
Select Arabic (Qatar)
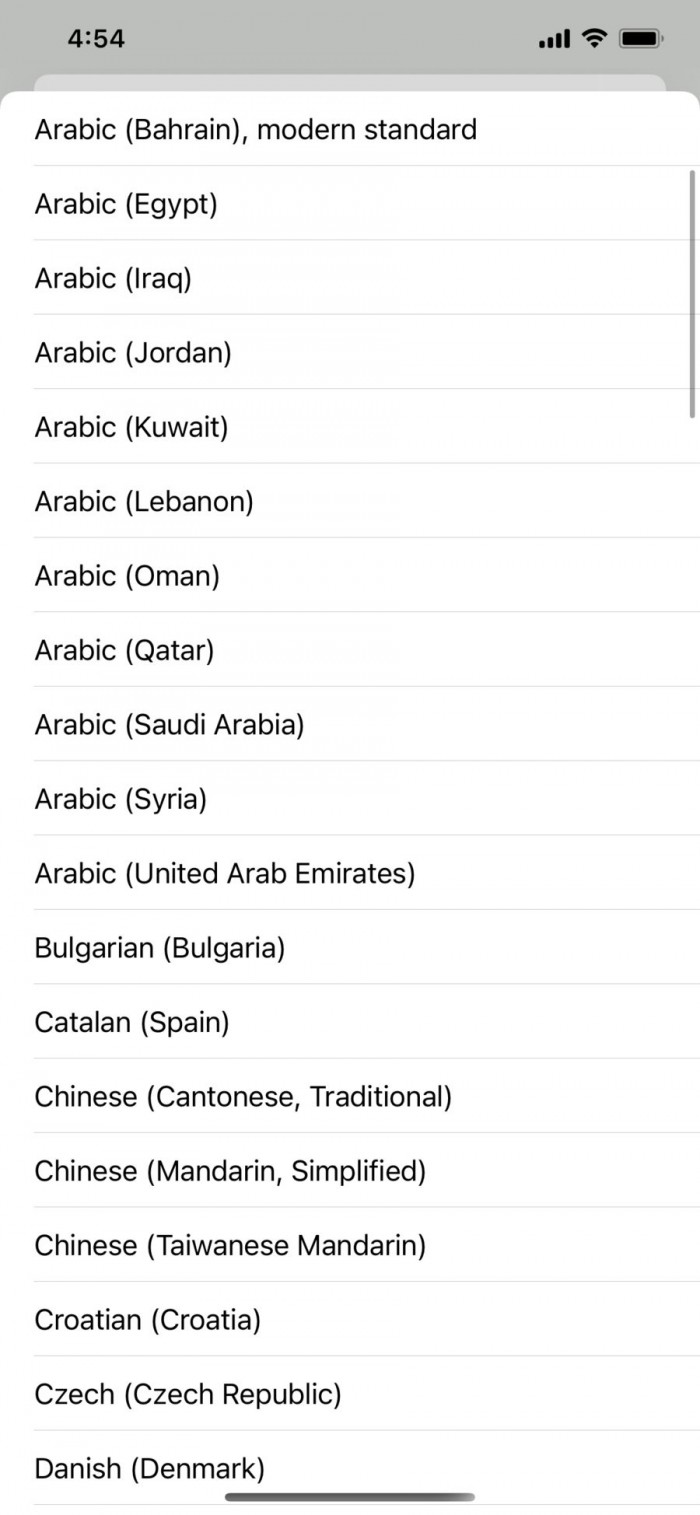click(x=350, y=650)
